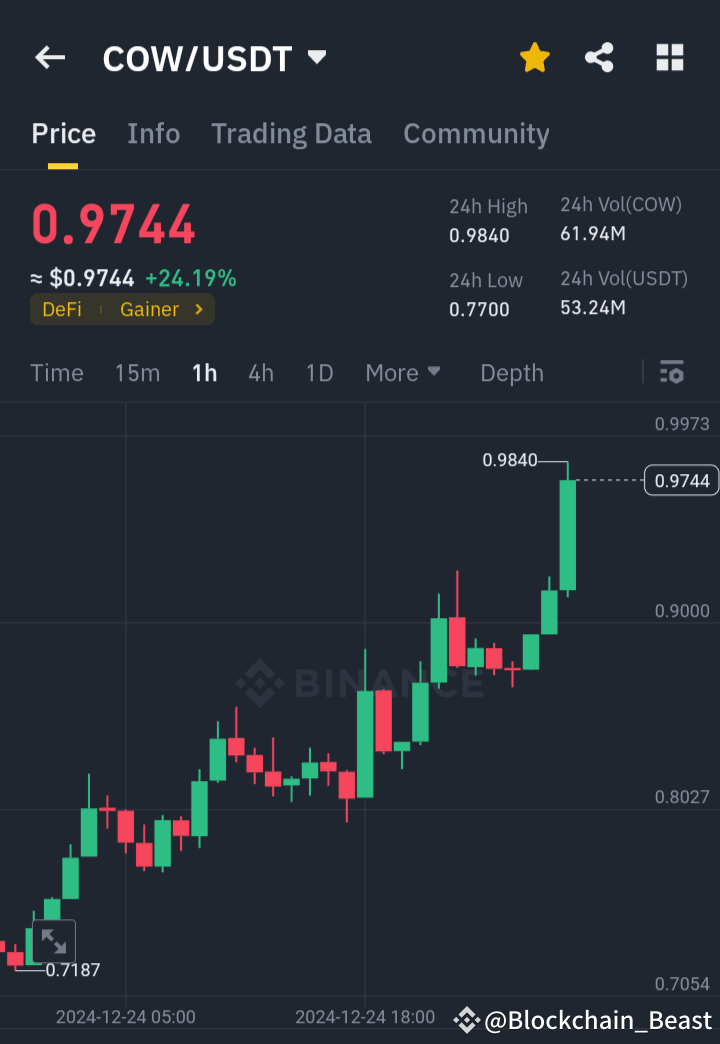Select the Community tab

coord(476,133)
